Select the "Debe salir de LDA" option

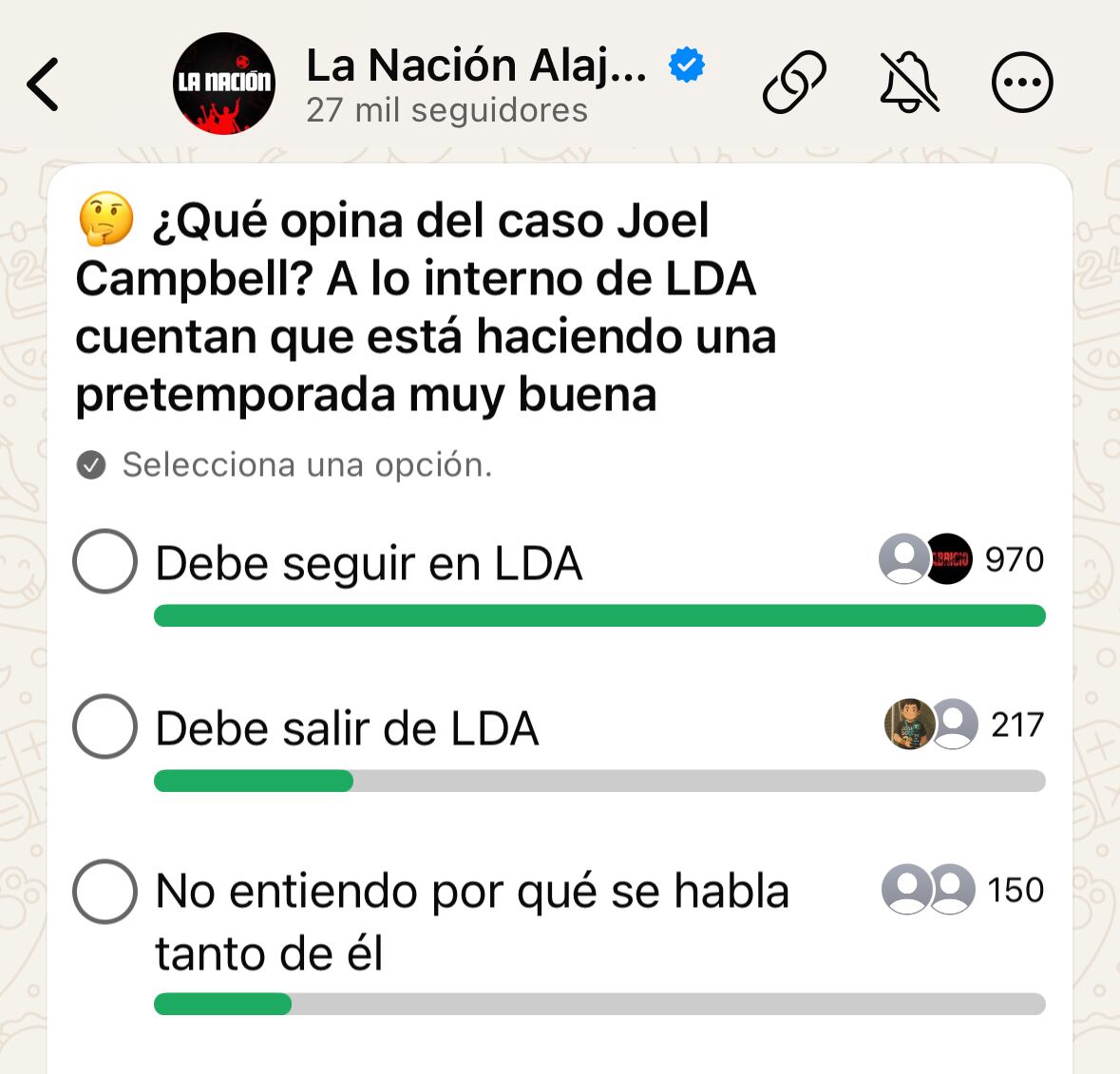click(x=105, y=726)
